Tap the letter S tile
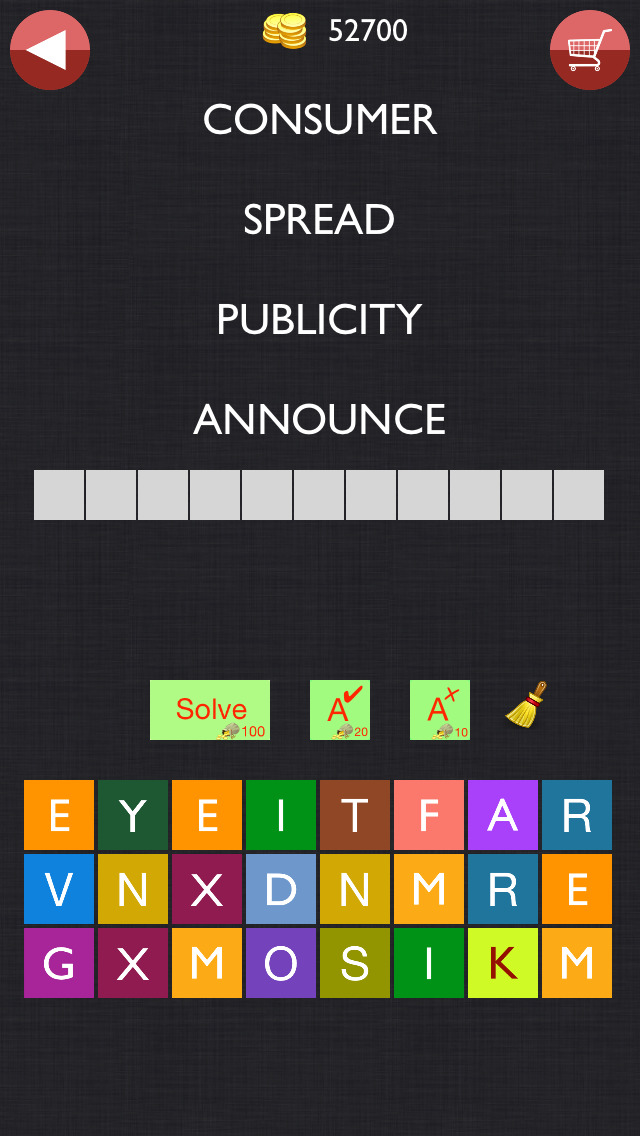 355,963
